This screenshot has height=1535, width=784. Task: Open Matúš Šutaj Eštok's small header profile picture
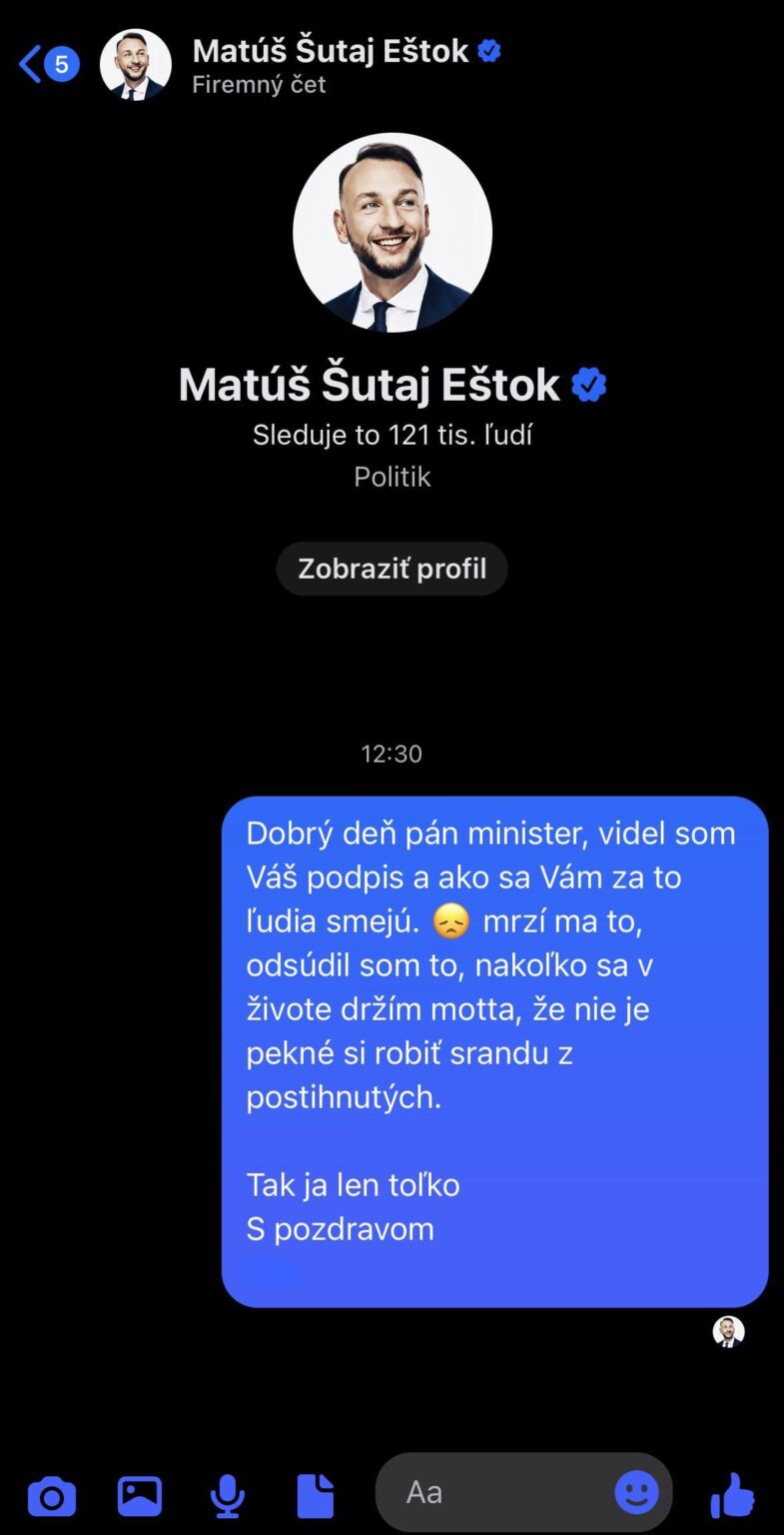[136, 63]
